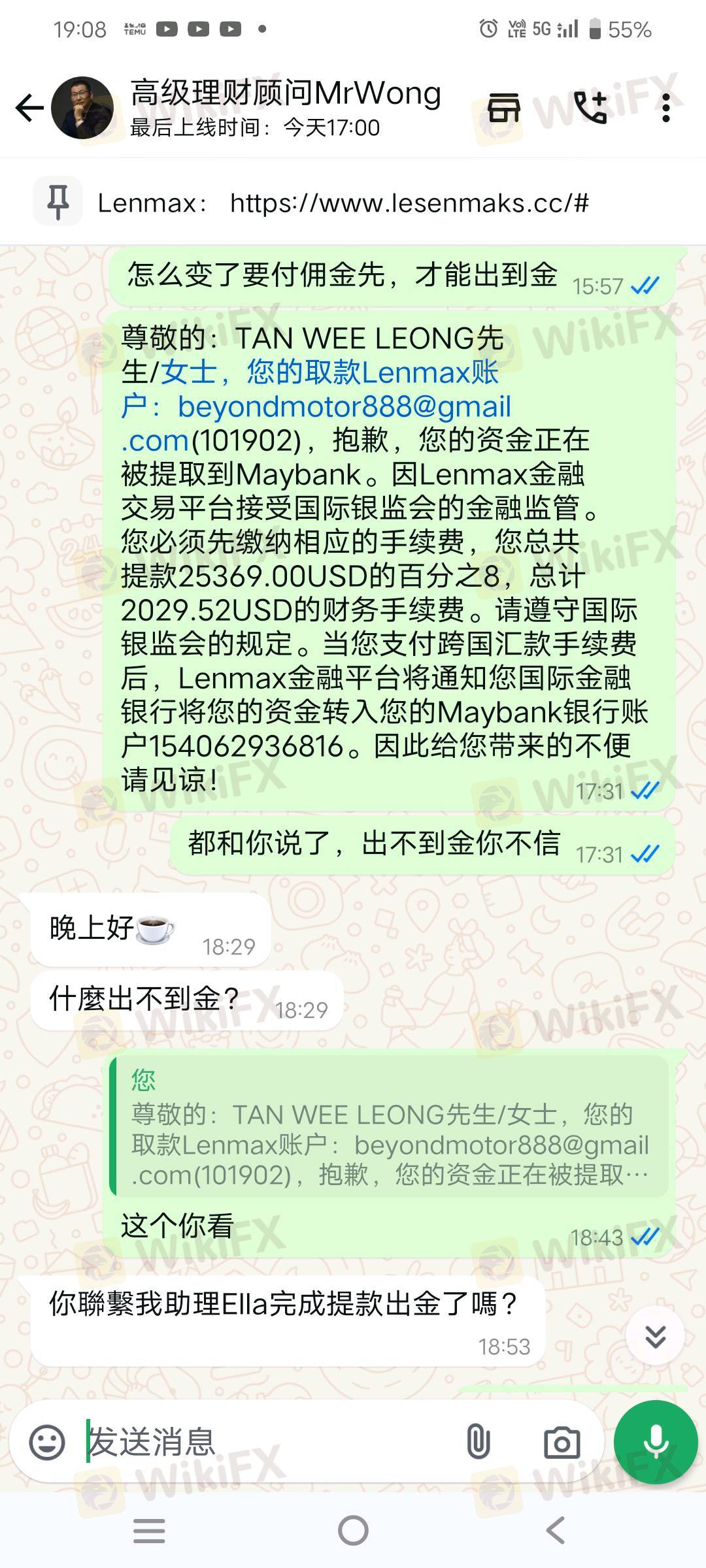Open chat info for 高级理财顾问MrWong

coord(286,108)
